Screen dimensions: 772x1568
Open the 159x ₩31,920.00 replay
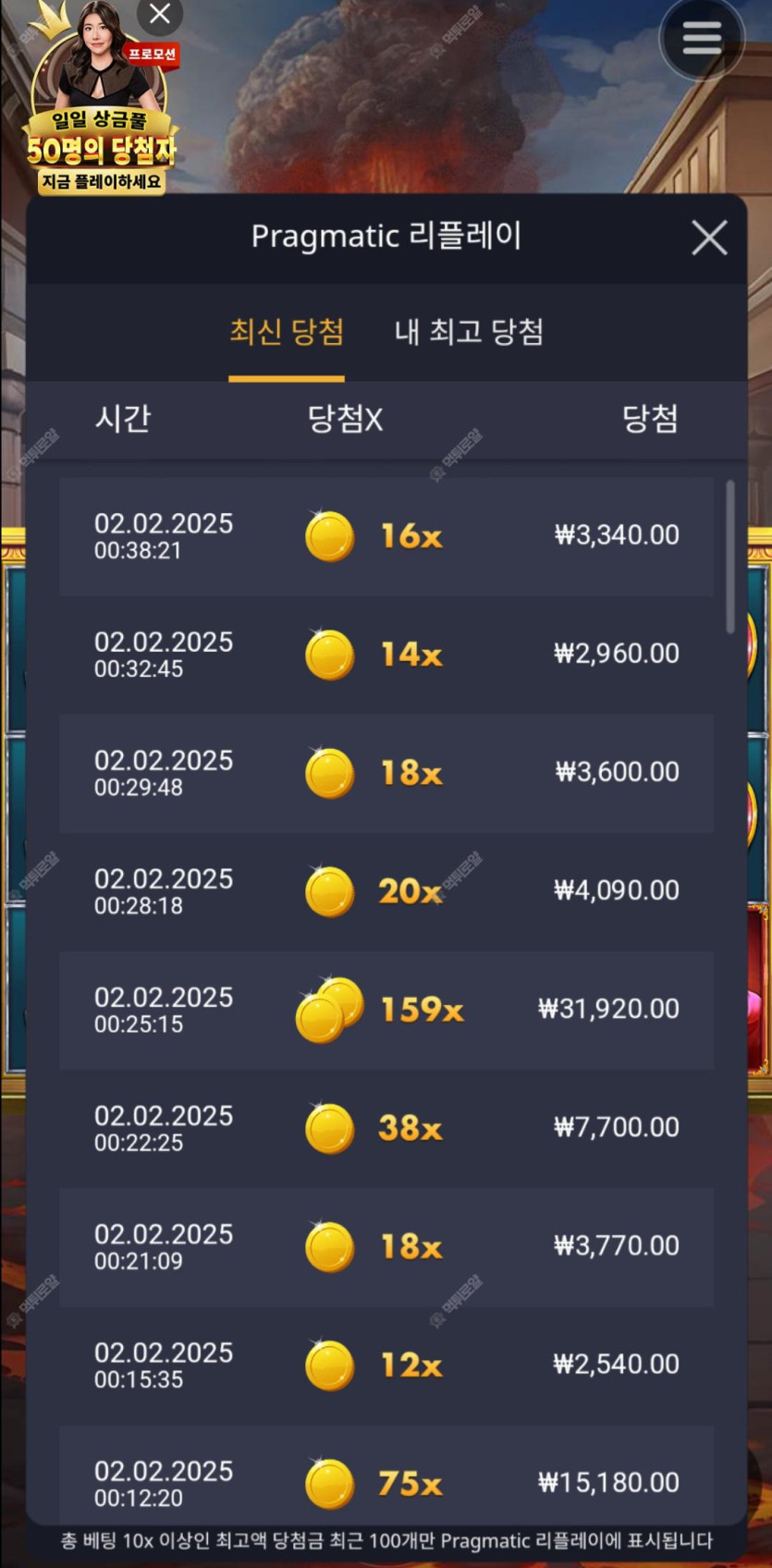[x=386, y=1010]
